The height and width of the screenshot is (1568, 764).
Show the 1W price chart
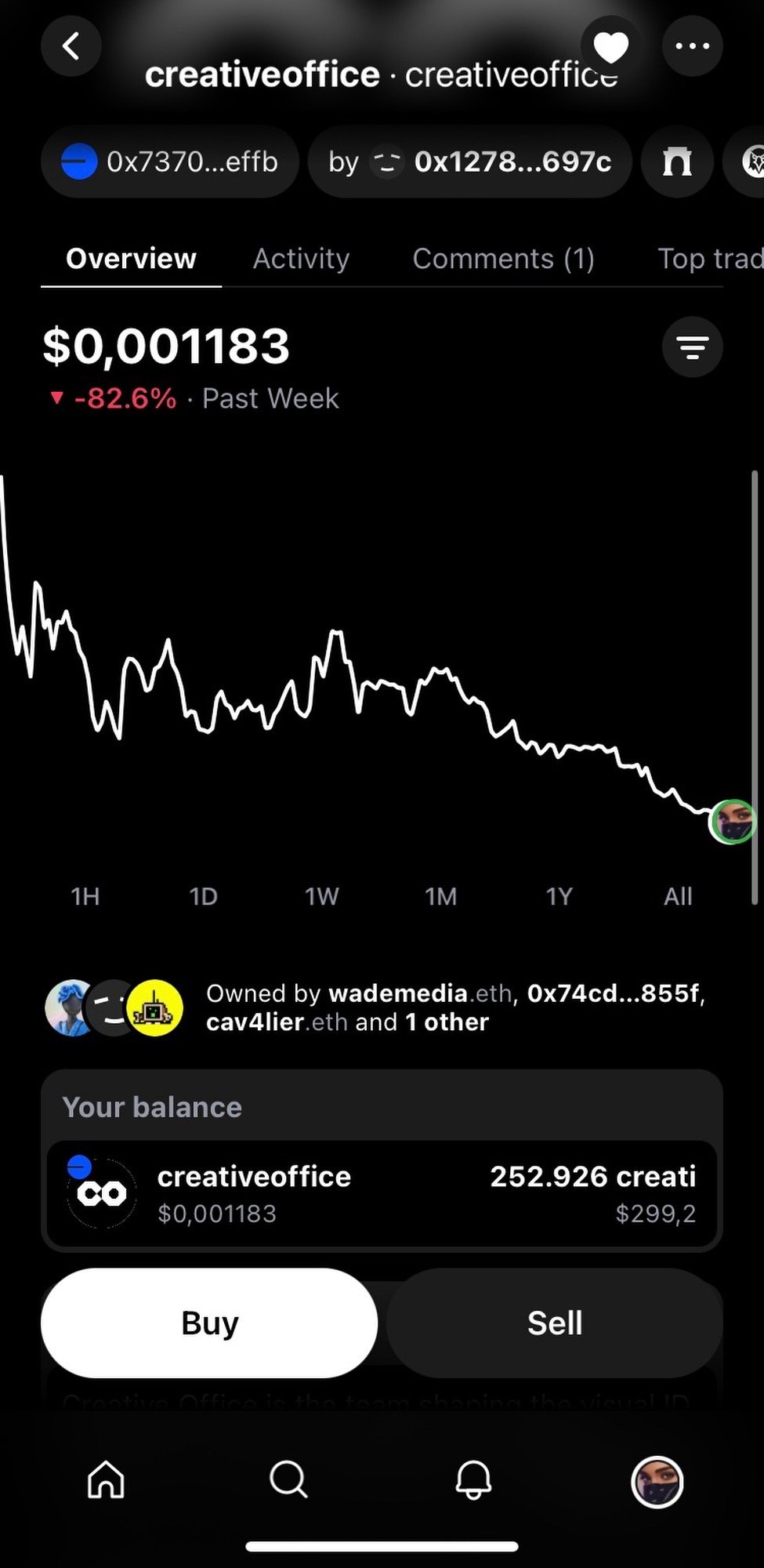(x=321, y=896)
